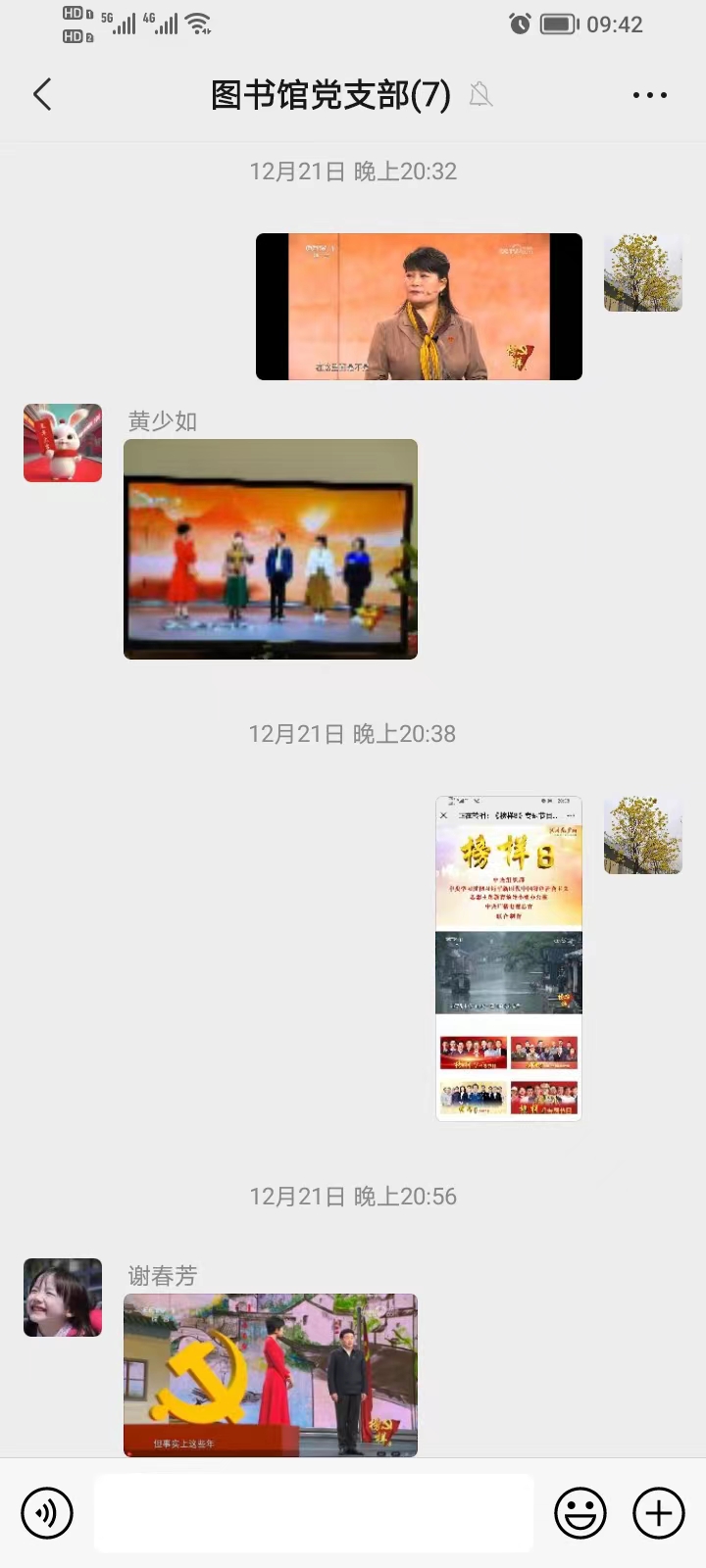Image resolution: width=706 pixels, height=1568 pixels.
Task: Focus the message text field
Action: (314, 1513)
